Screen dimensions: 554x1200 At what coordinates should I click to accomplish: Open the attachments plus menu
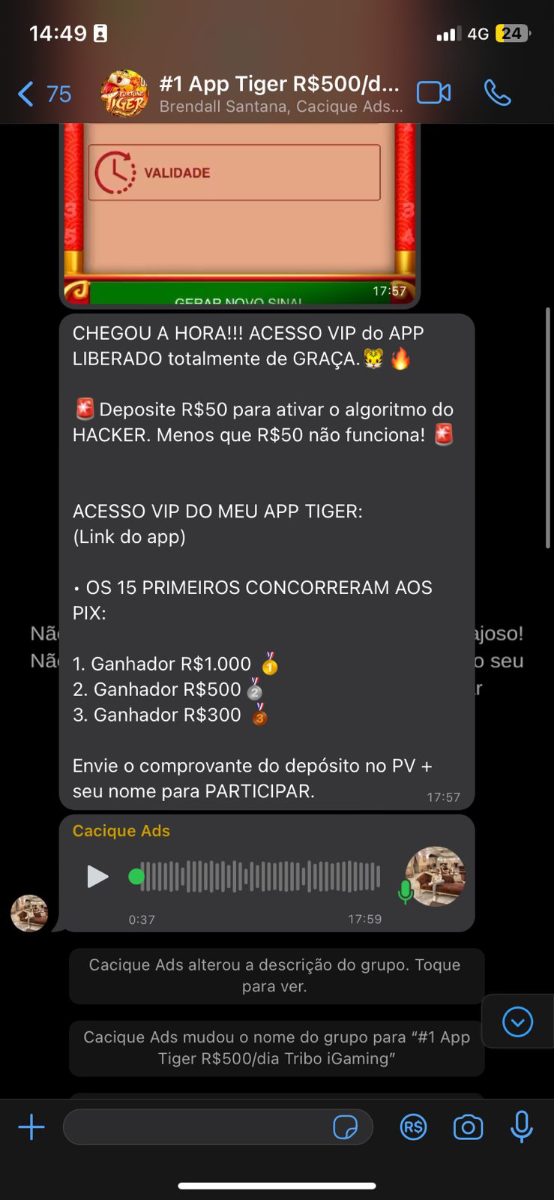coord(32,1128)
